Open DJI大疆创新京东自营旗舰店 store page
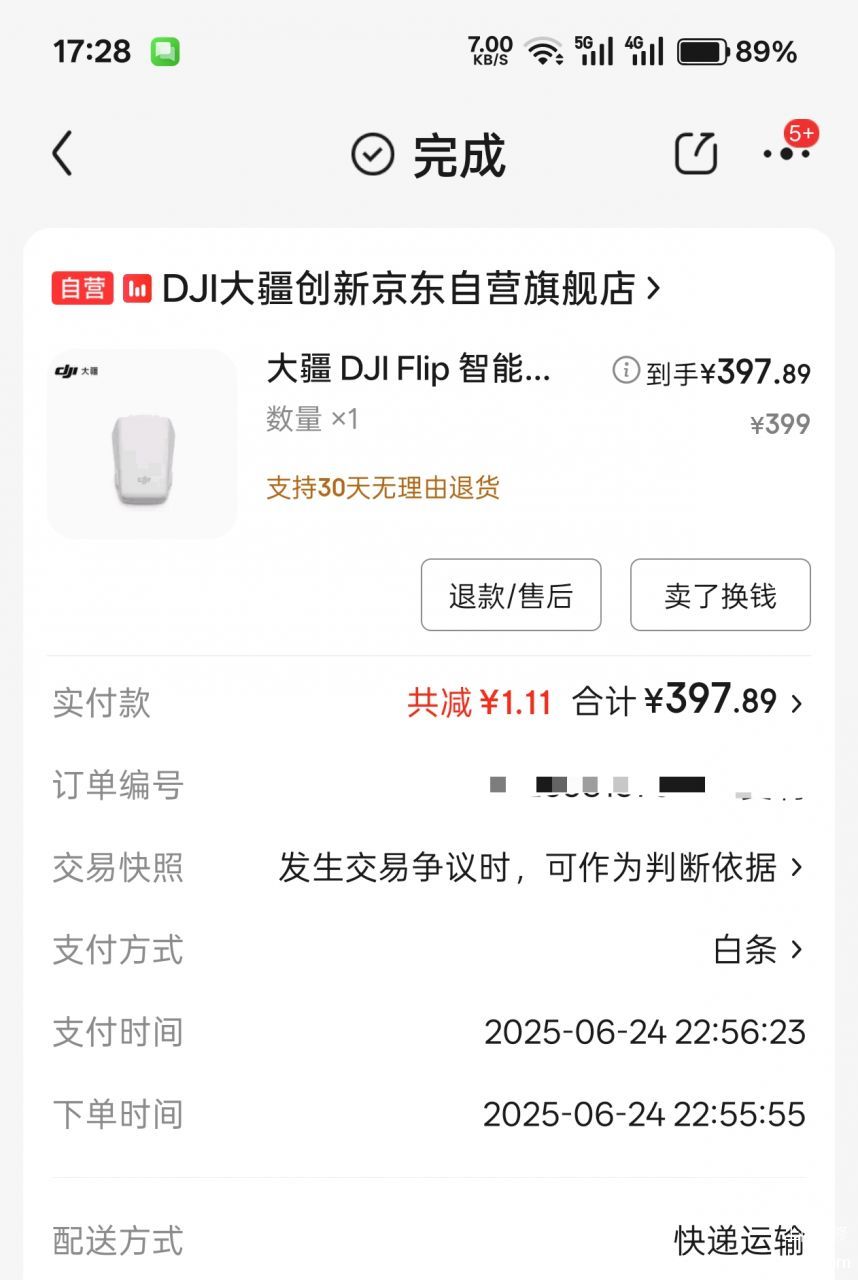 pos(398,289)
